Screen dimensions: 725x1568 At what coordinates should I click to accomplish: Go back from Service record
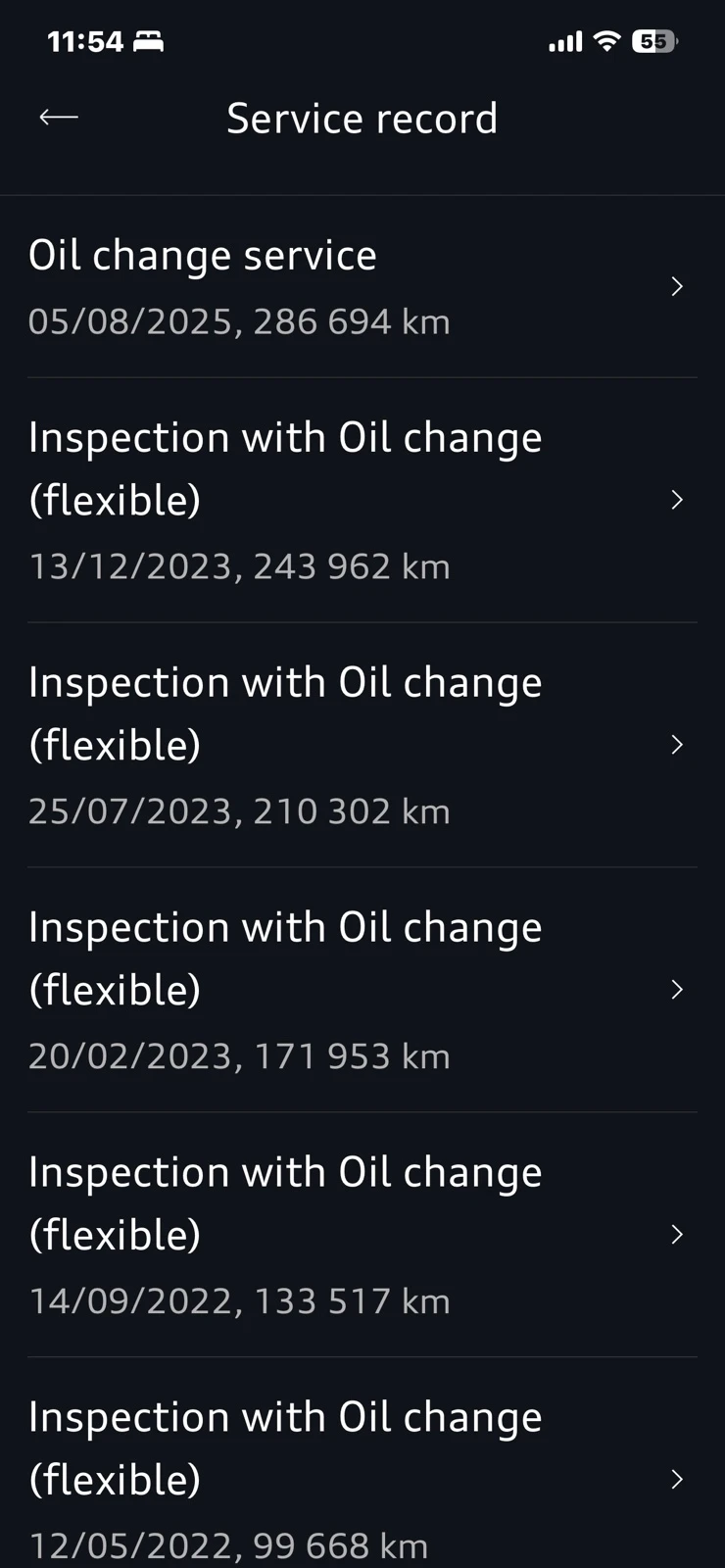[59, 118]
